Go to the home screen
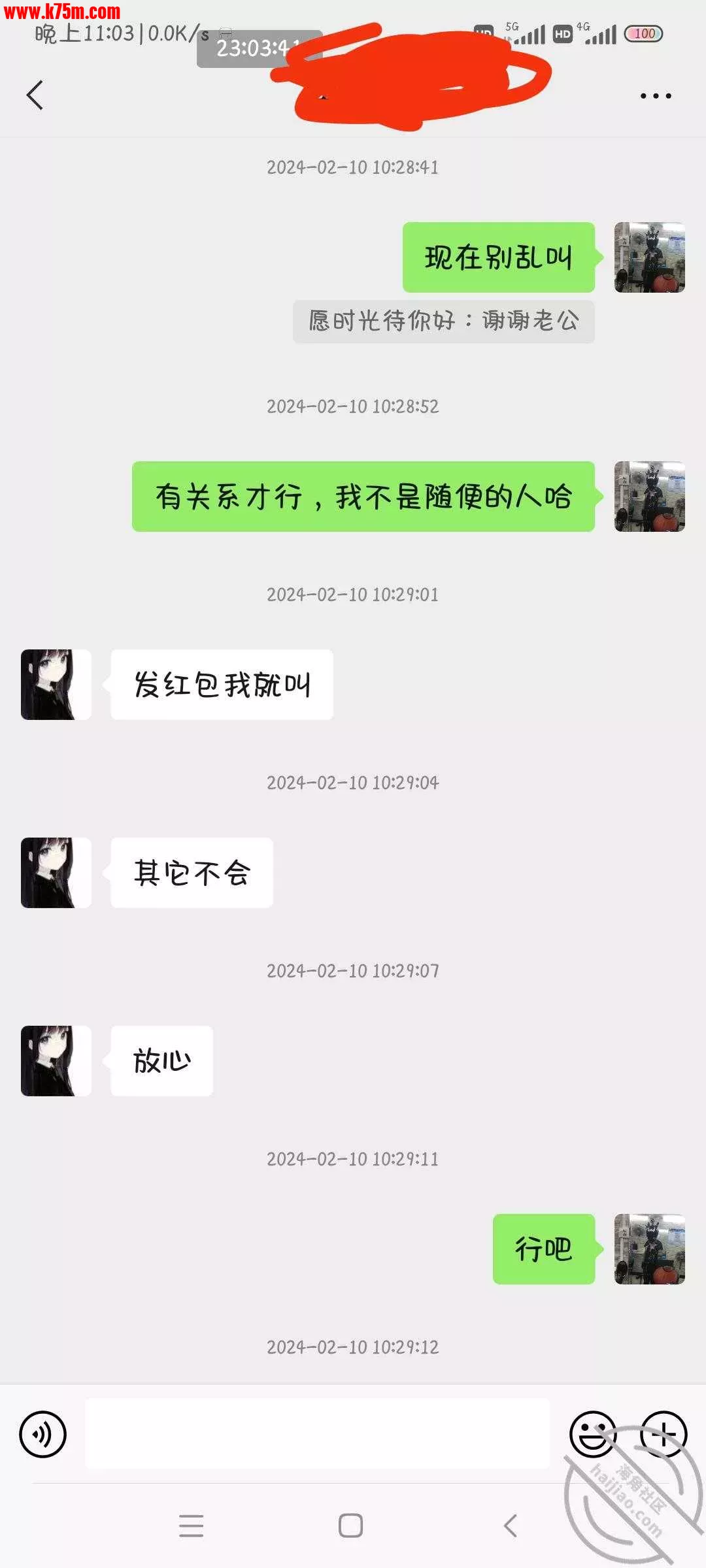The height and width of the screenshot is (1568, 706). (350, 1526)
